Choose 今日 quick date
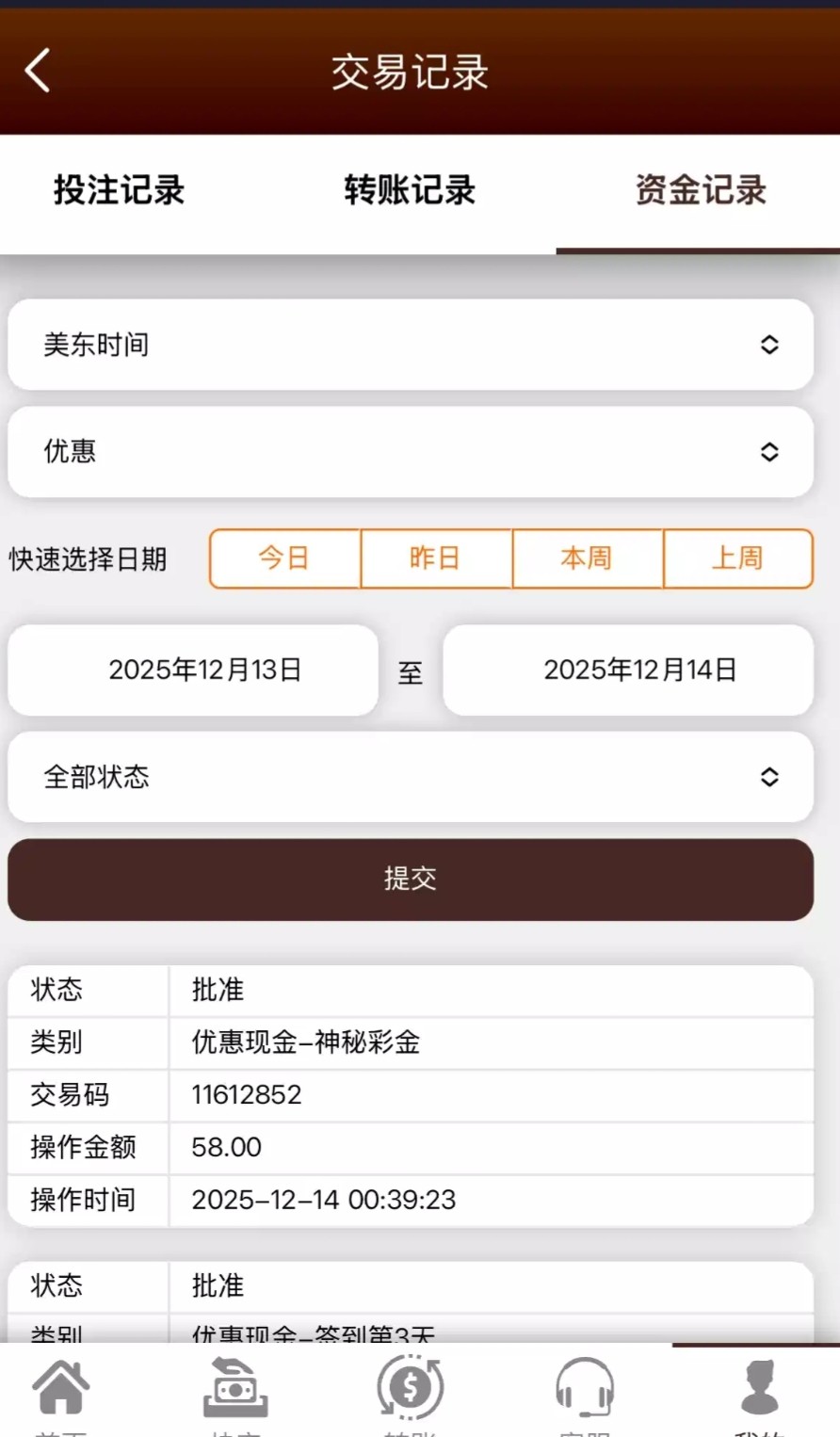 point(284,558)
